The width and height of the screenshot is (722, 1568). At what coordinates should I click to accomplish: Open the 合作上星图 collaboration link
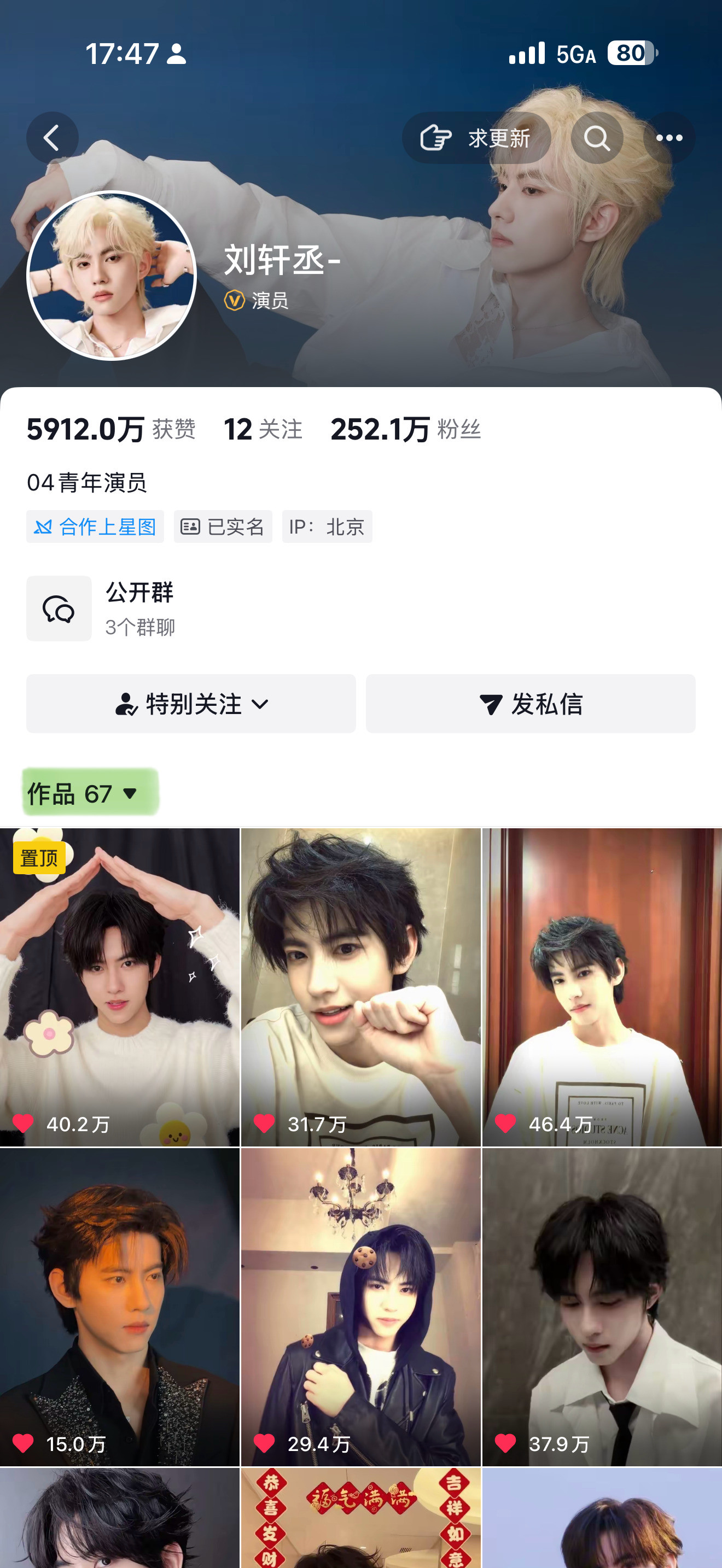(95, 526)
